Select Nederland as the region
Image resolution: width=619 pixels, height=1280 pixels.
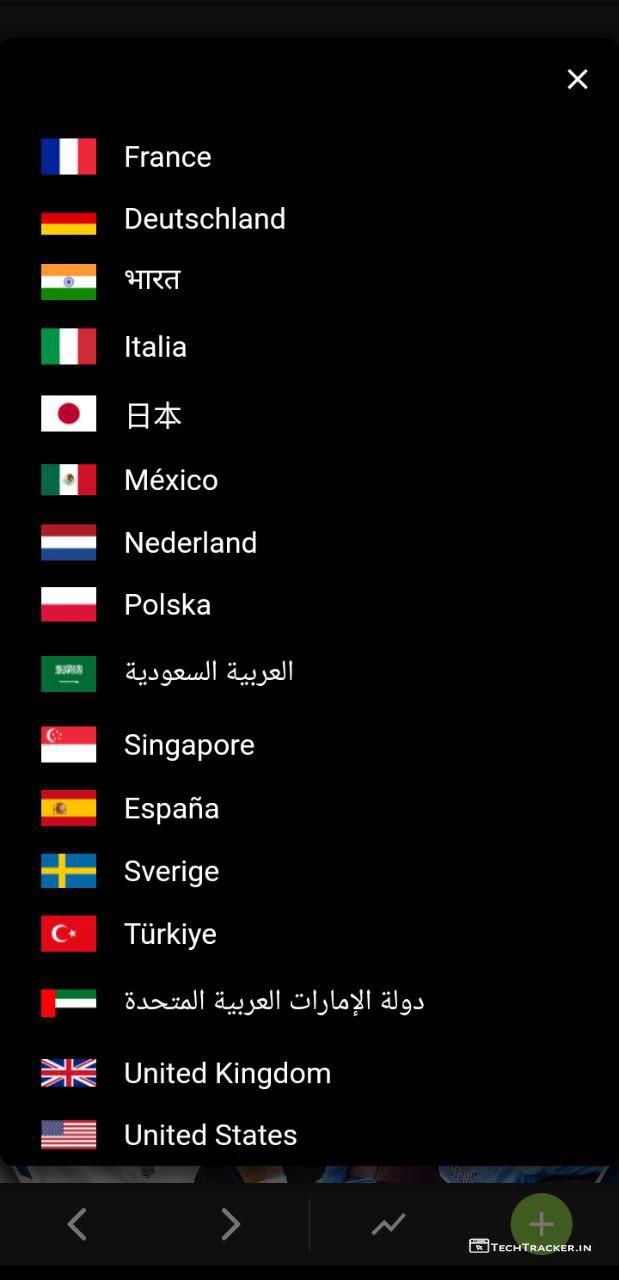(x=190, y=543)
